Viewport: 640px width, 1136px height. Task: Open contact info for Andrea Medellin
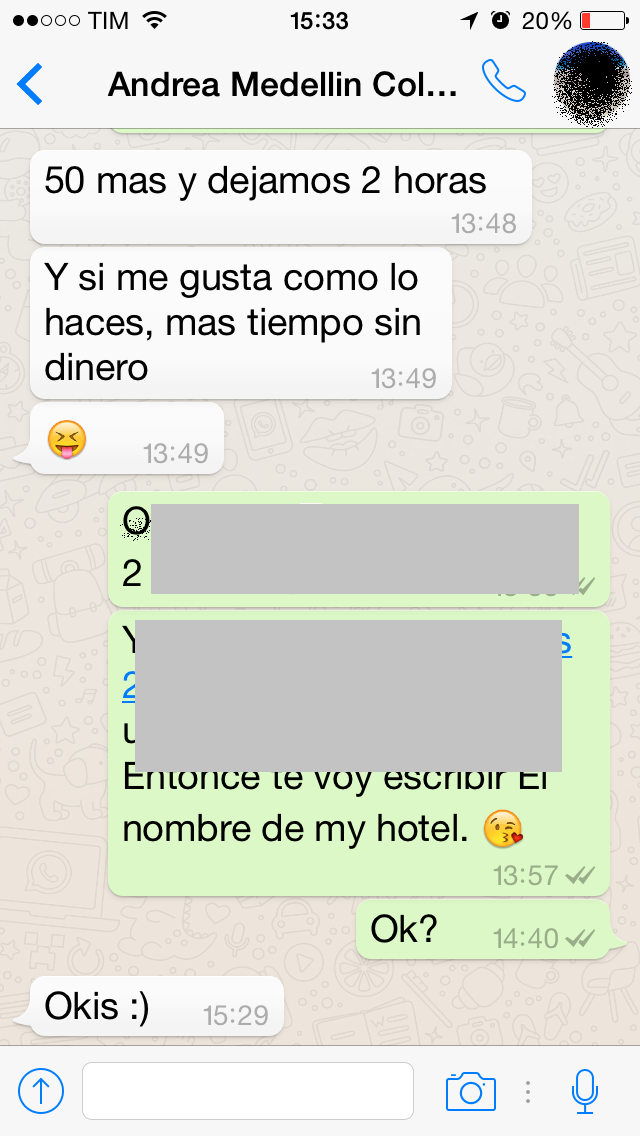click(282, 85)
